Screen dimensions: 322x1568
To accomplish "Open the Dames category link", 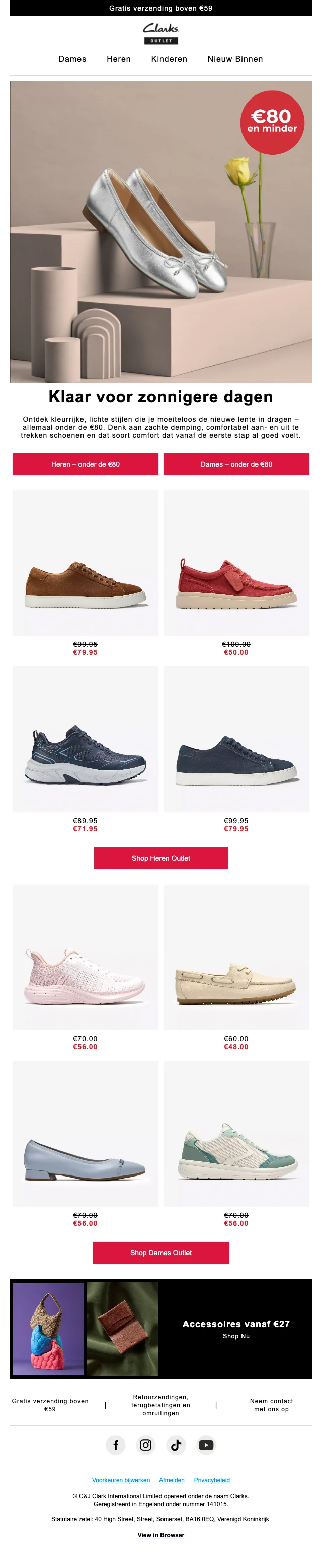I will coord(72,59).
